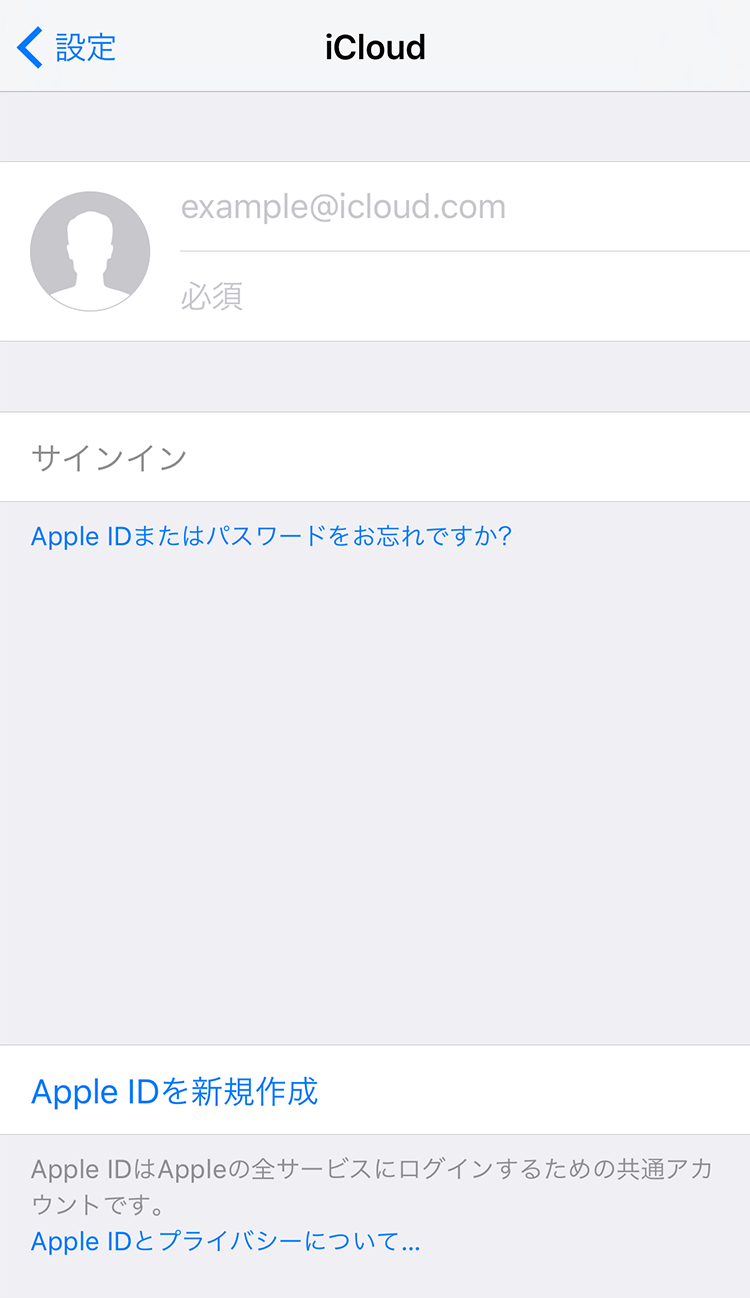Focus the 必須 password field
750x1298 pixels.
(464, 297)
